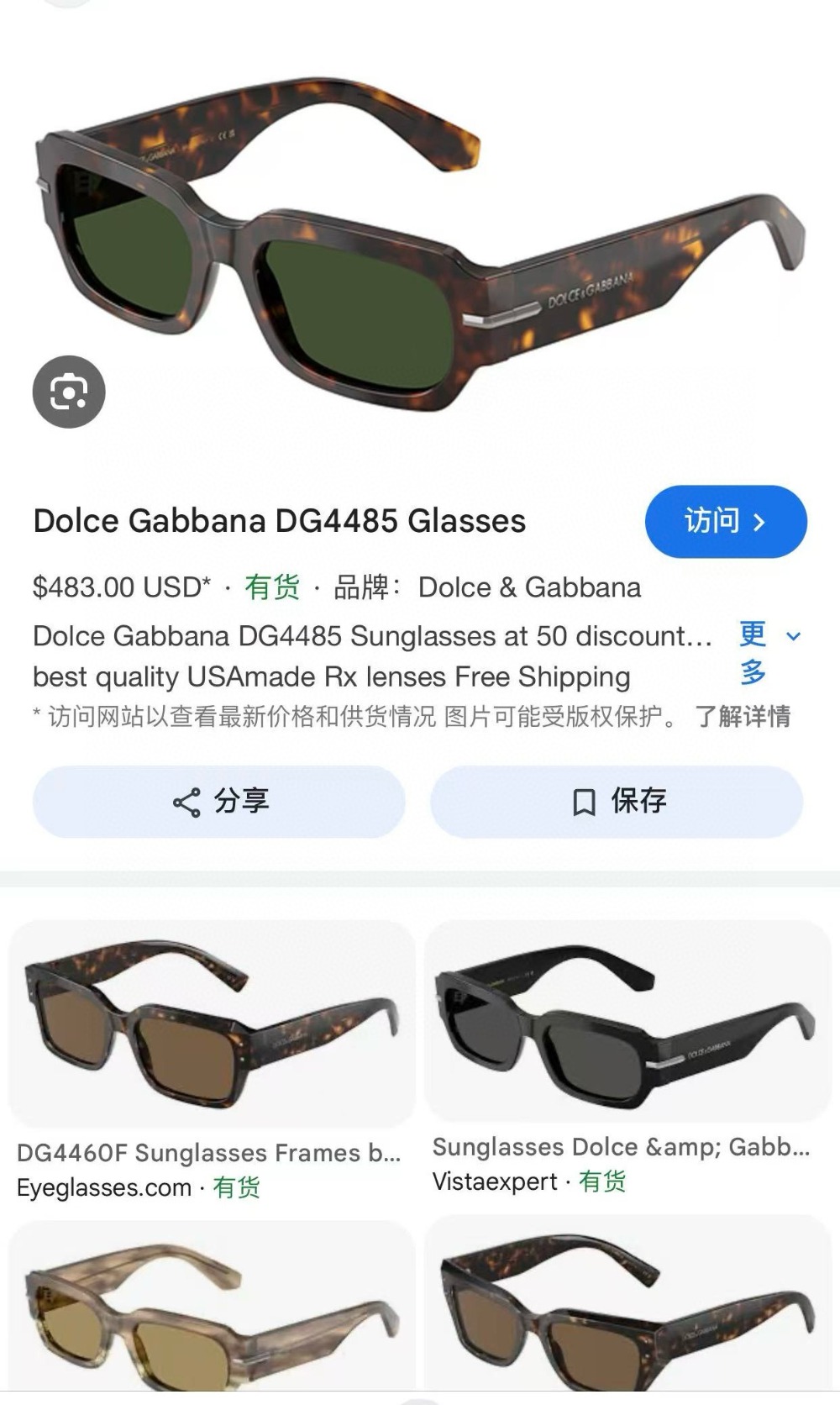Search the image with the Lens icon
This screenshot has width=840, height=1405.
(69, 392)
